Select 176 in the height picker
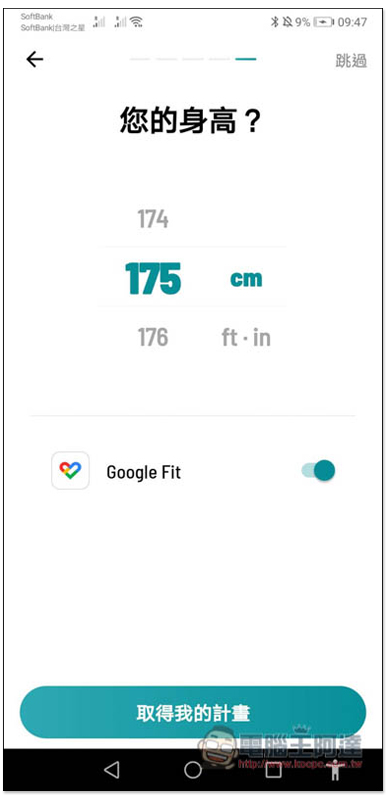 pos(153,337)
